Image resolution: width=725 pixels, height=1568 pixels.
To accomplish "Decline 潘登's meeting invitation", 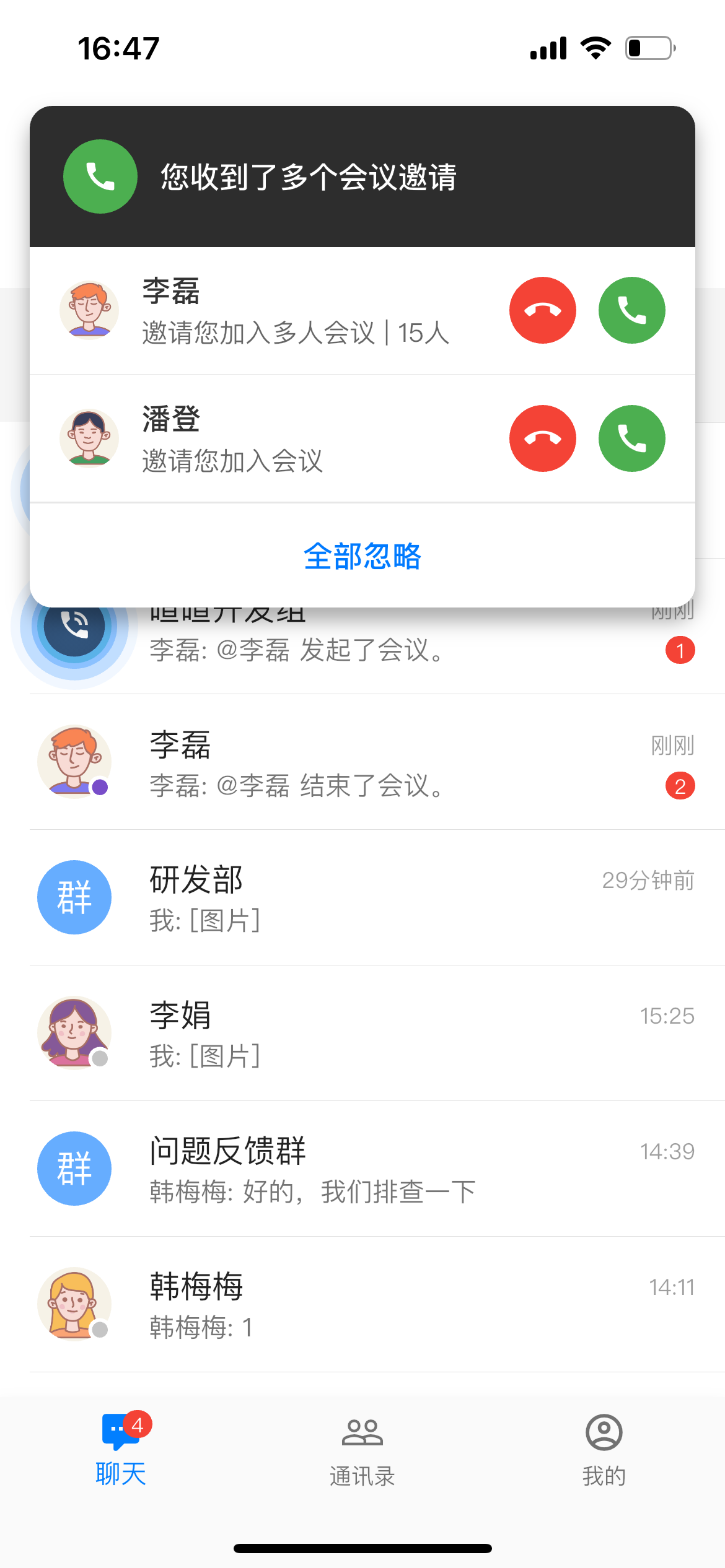I will point(542,438).
